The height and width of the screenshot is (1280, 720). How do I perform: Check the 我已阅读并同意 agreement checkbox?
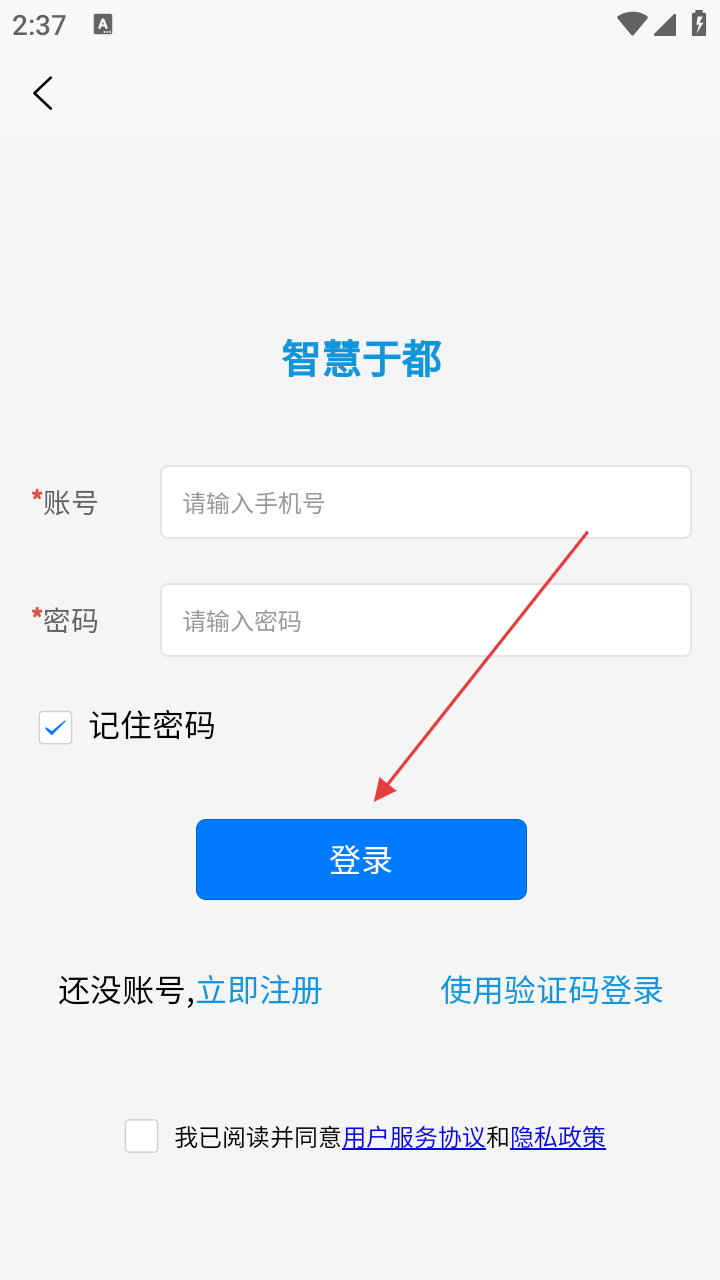pyautogui.click(x=141, y=1136)
